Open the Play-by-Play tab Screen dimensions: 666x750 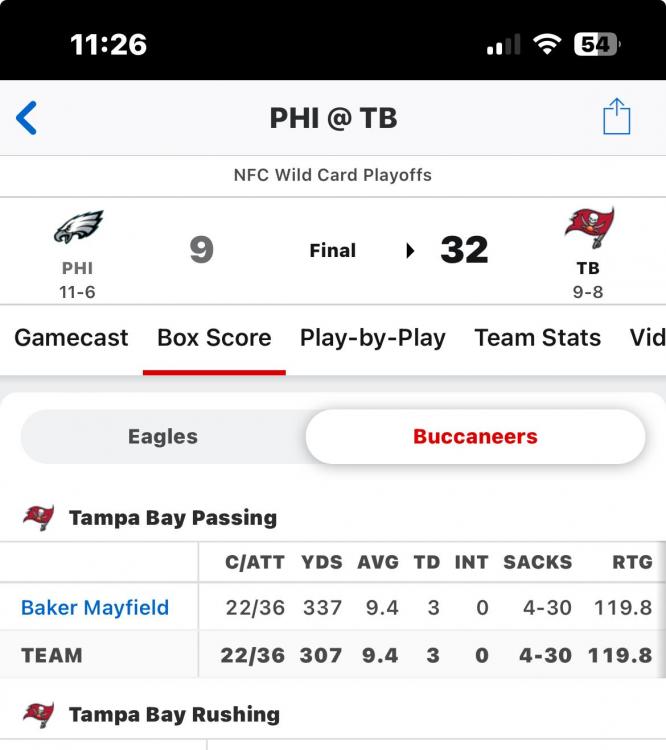click(x=372, y=338)
